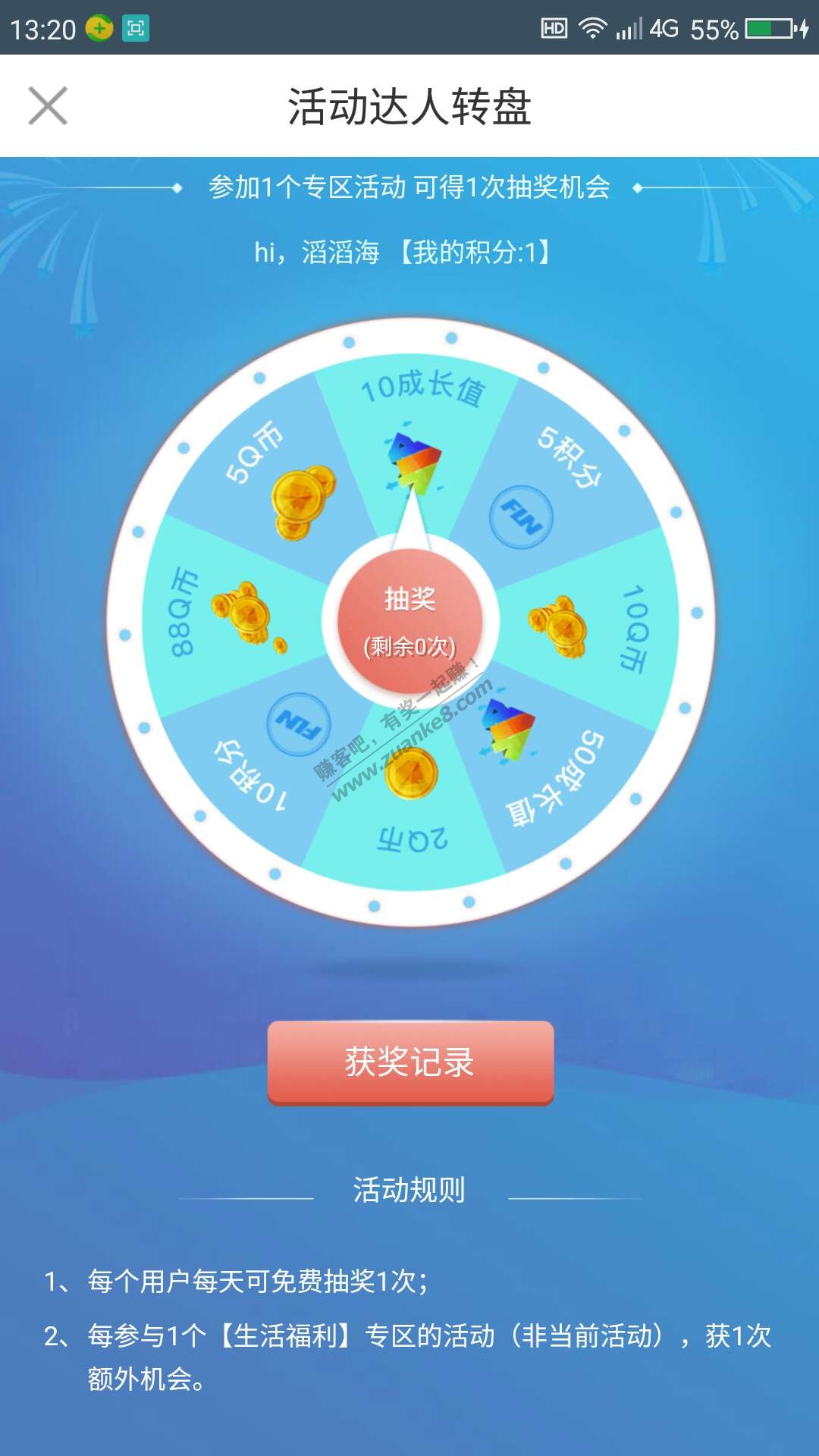
Task: Select the 剩余0次 remaining count text
Action: pyautogui.click(x=409, y=646)
